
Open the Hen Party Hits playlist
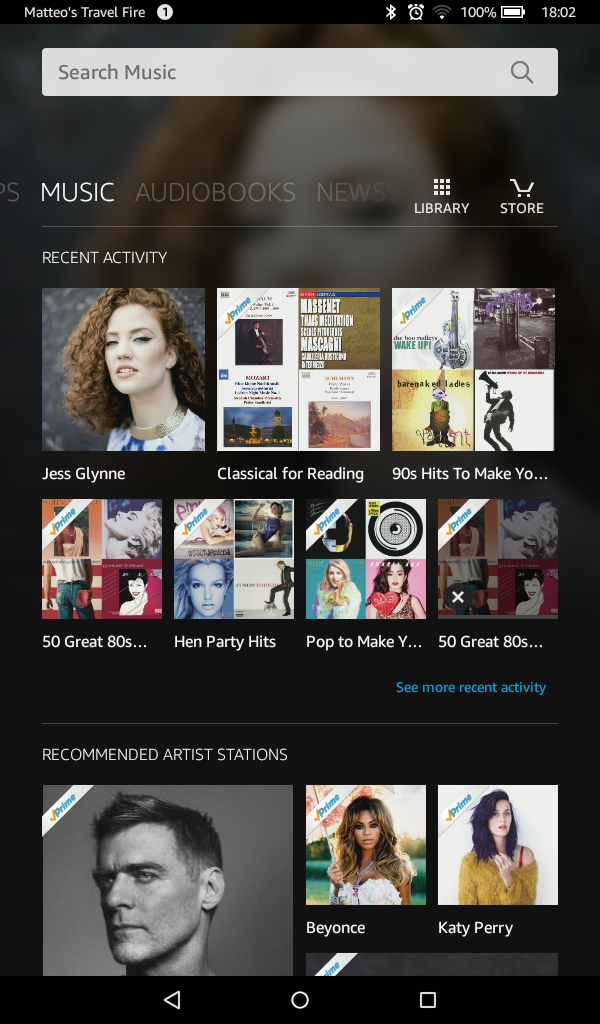point(234,559)
